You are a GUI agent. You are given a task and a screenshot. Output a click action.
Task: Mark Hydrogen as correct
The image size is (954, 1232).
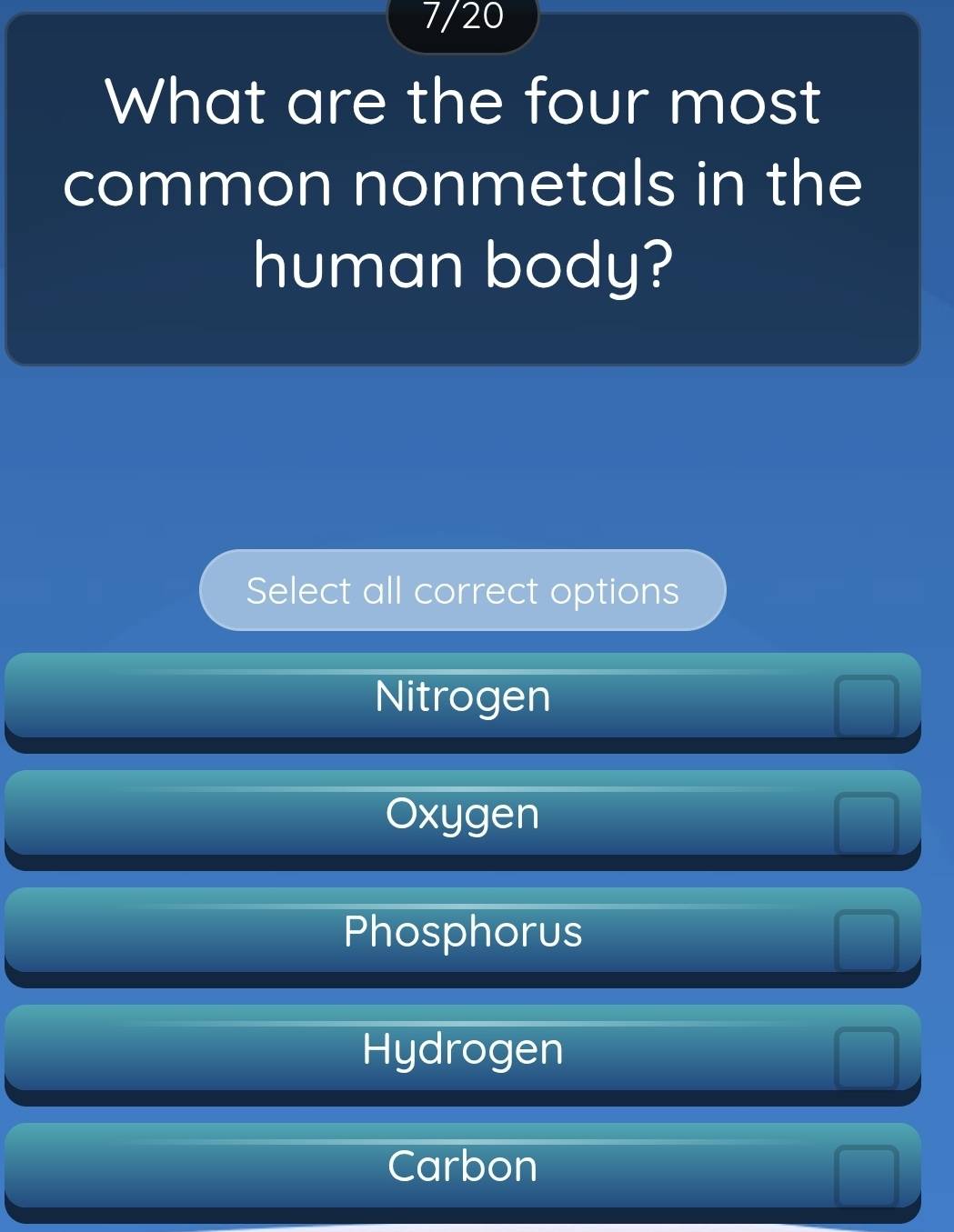462,1050
